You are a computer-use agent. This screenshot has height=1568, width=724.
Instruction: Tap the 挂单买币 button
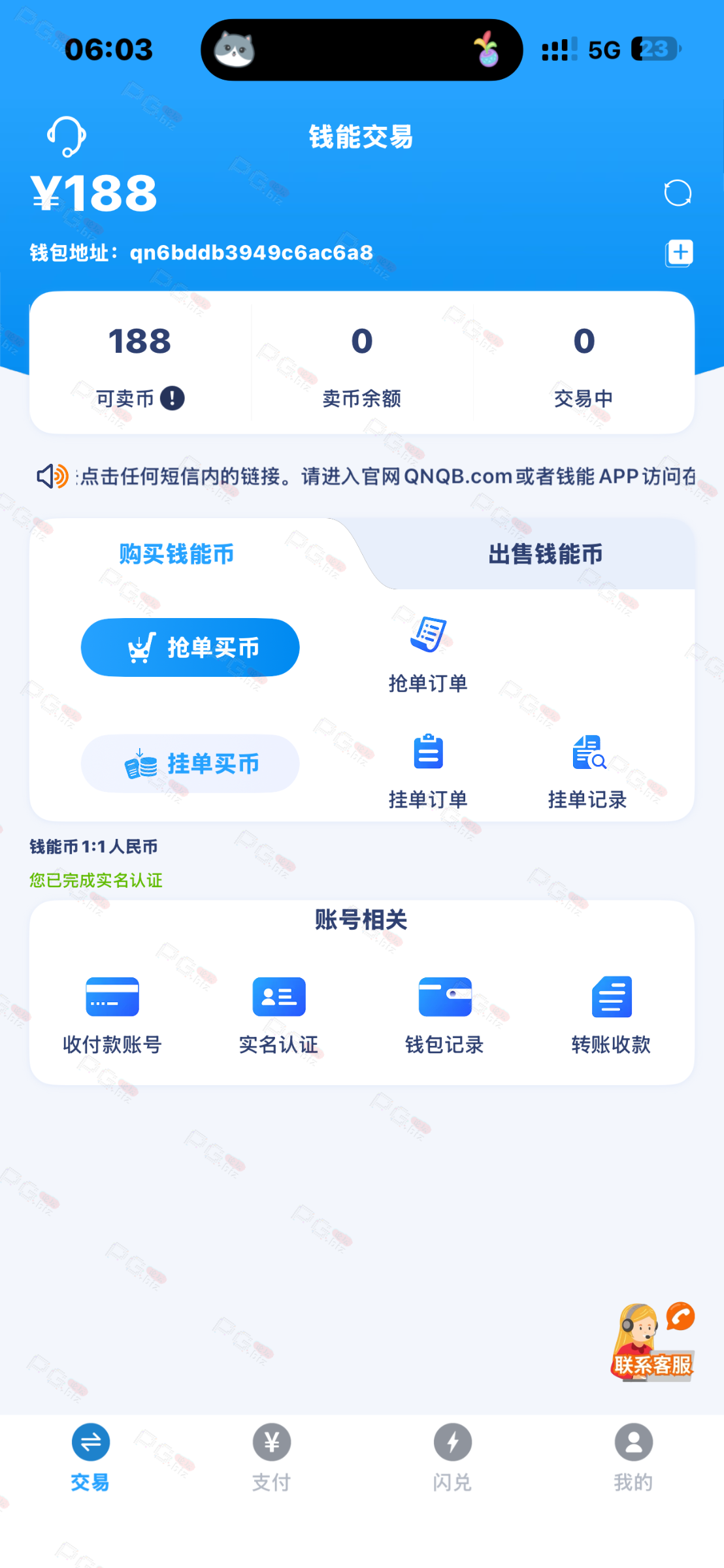pyautogui.click(x=190, y=764)
